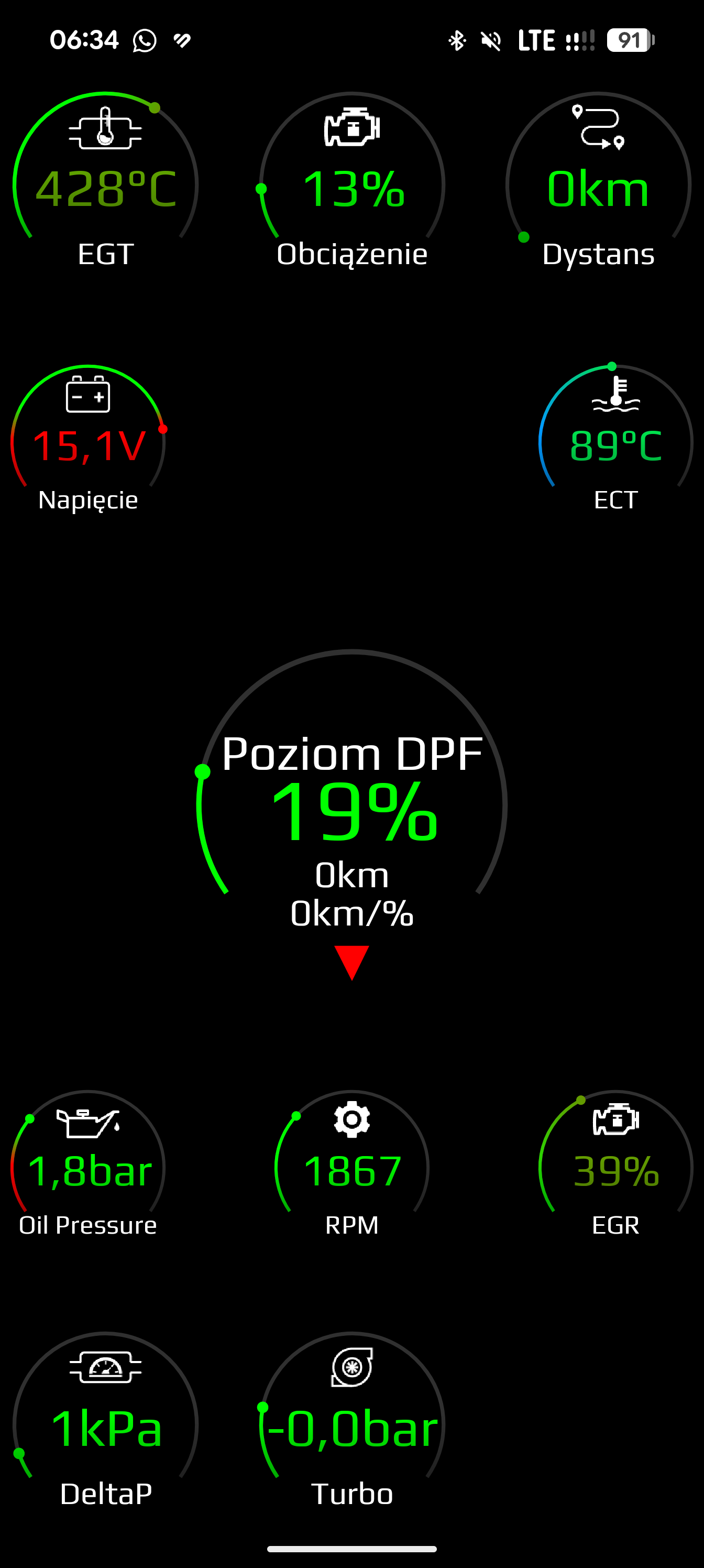Tap the red triangle under Poziom DPF
This screenshot has height=1568, width=704.
tap(351, 962)
